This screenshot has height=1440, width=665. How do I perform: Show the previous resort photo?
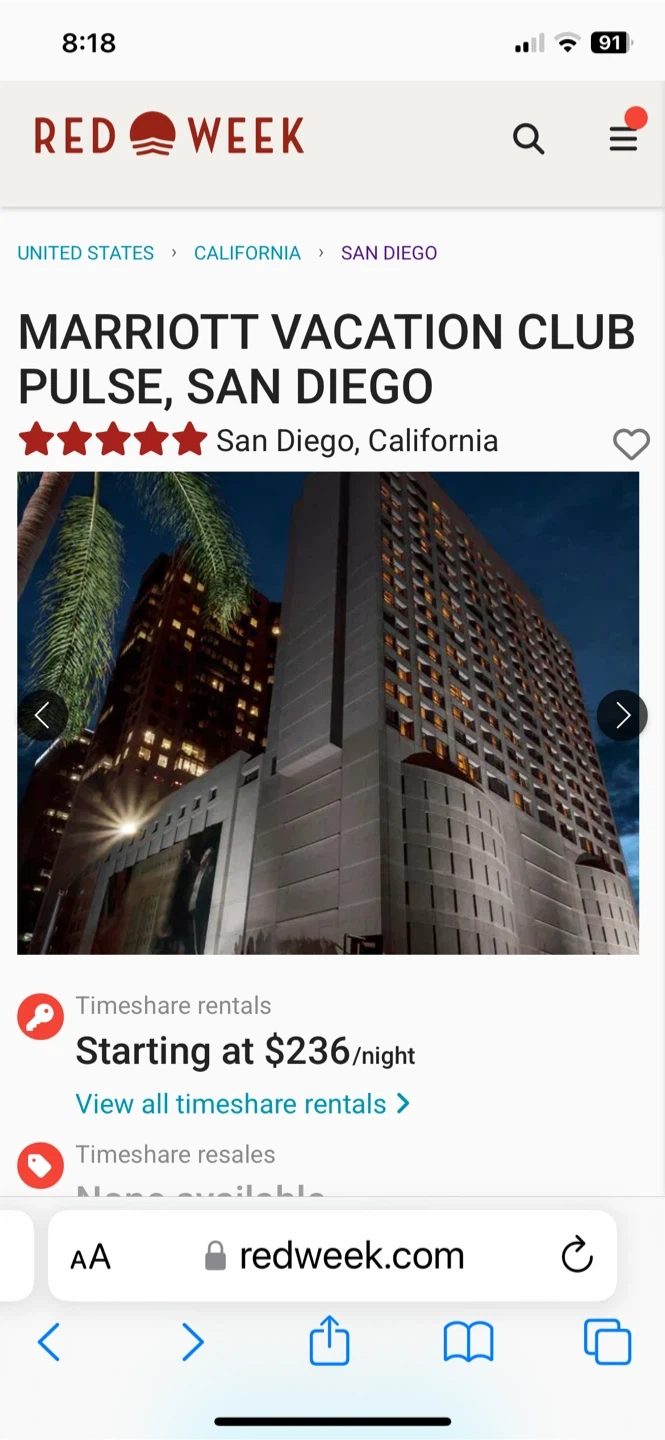click(x=42, y=715)
